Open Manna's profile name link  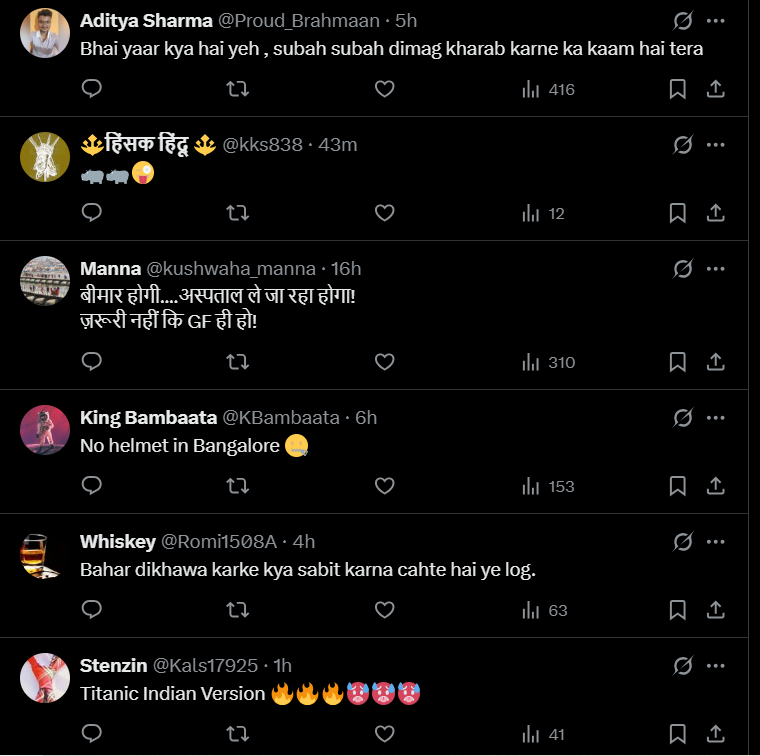click(x=111, y=268)
